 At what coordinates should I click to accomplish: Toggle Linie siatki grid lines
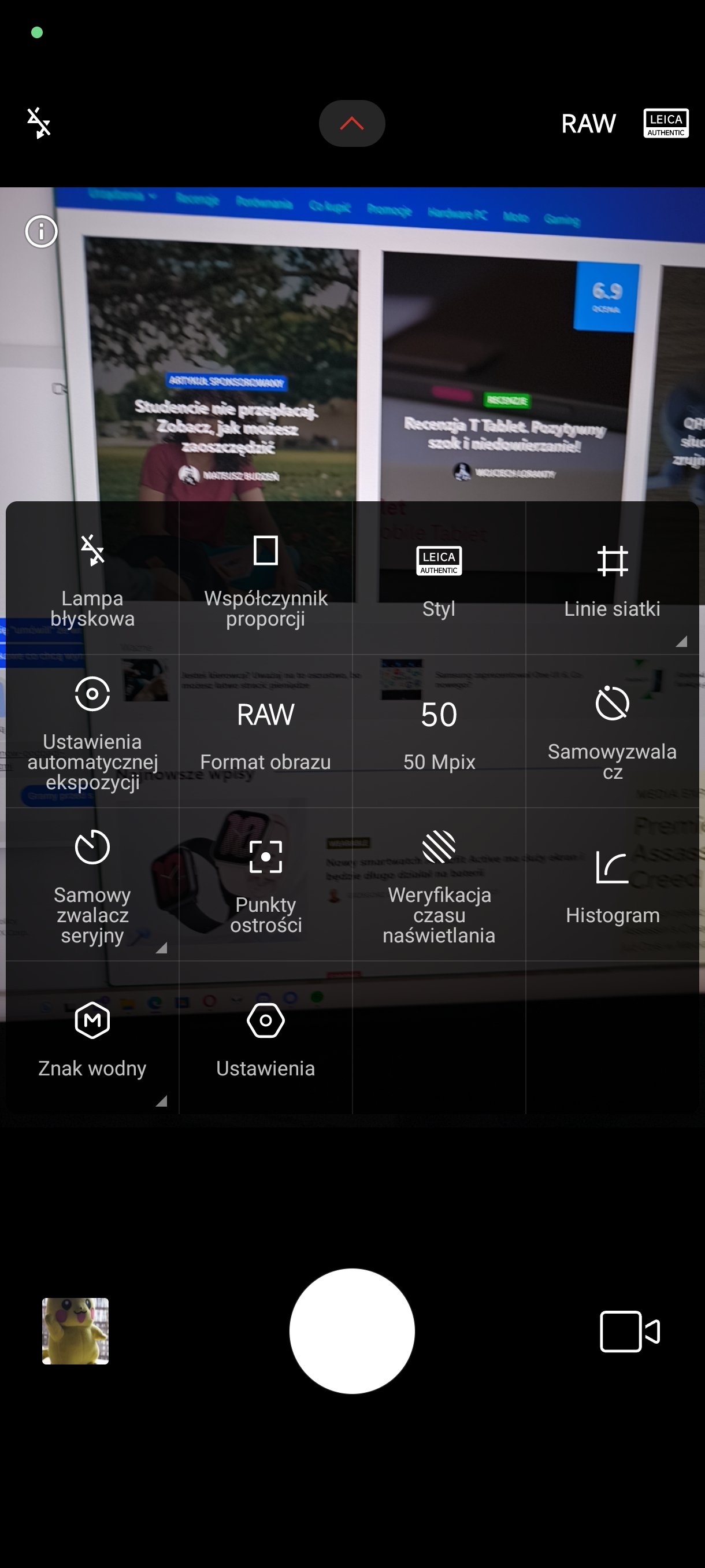(x=612, y=578)
